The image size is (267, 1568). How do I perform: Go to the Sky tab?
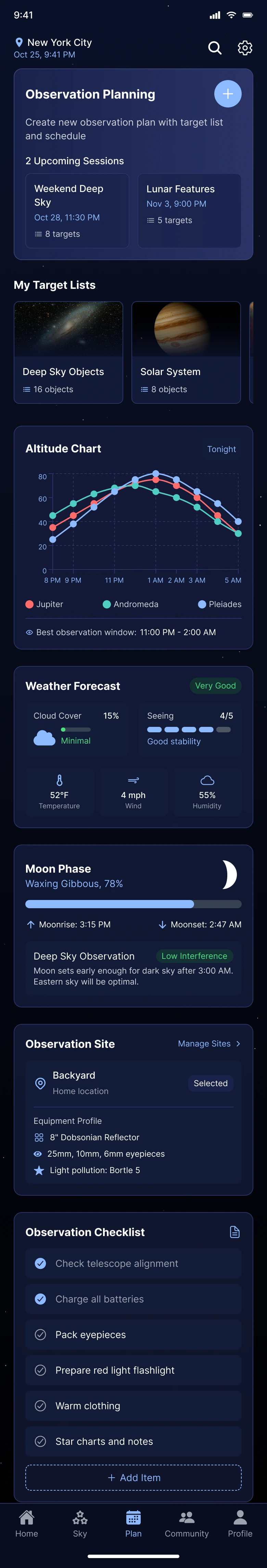point(80,1524)
